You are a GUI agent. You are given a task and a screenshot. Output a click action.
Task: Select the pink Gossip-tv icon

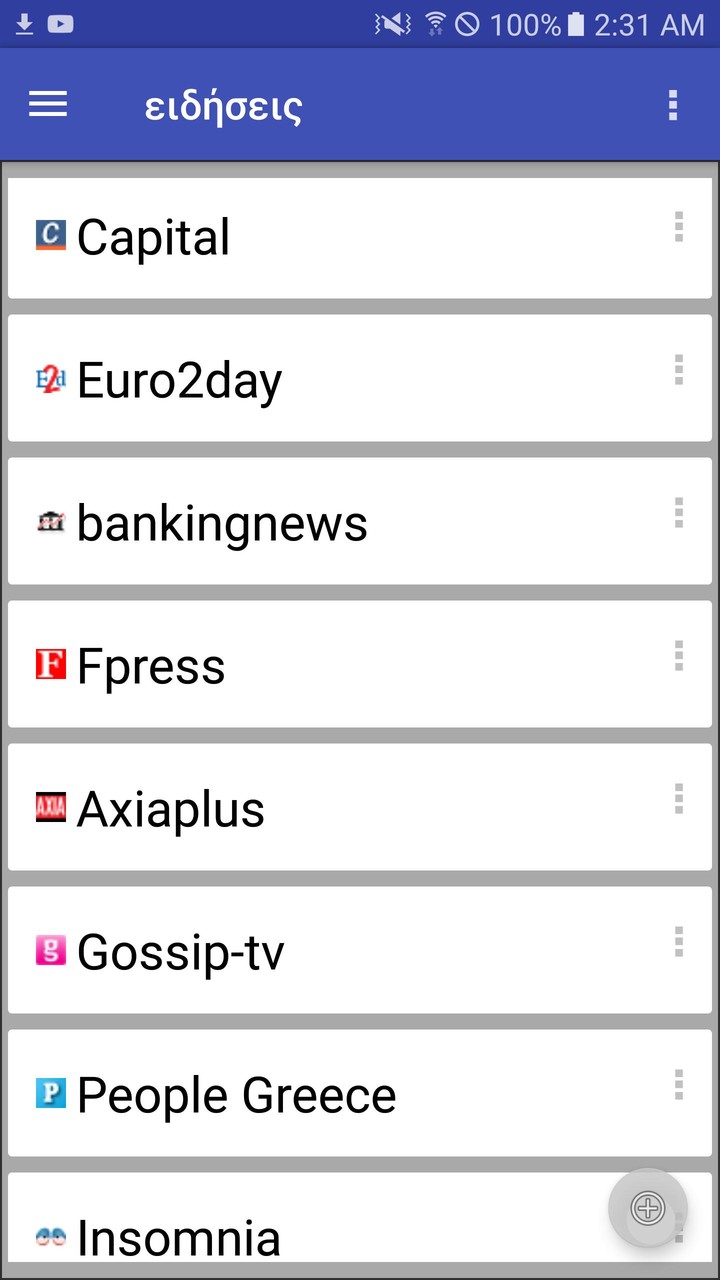tap(49, 951)
